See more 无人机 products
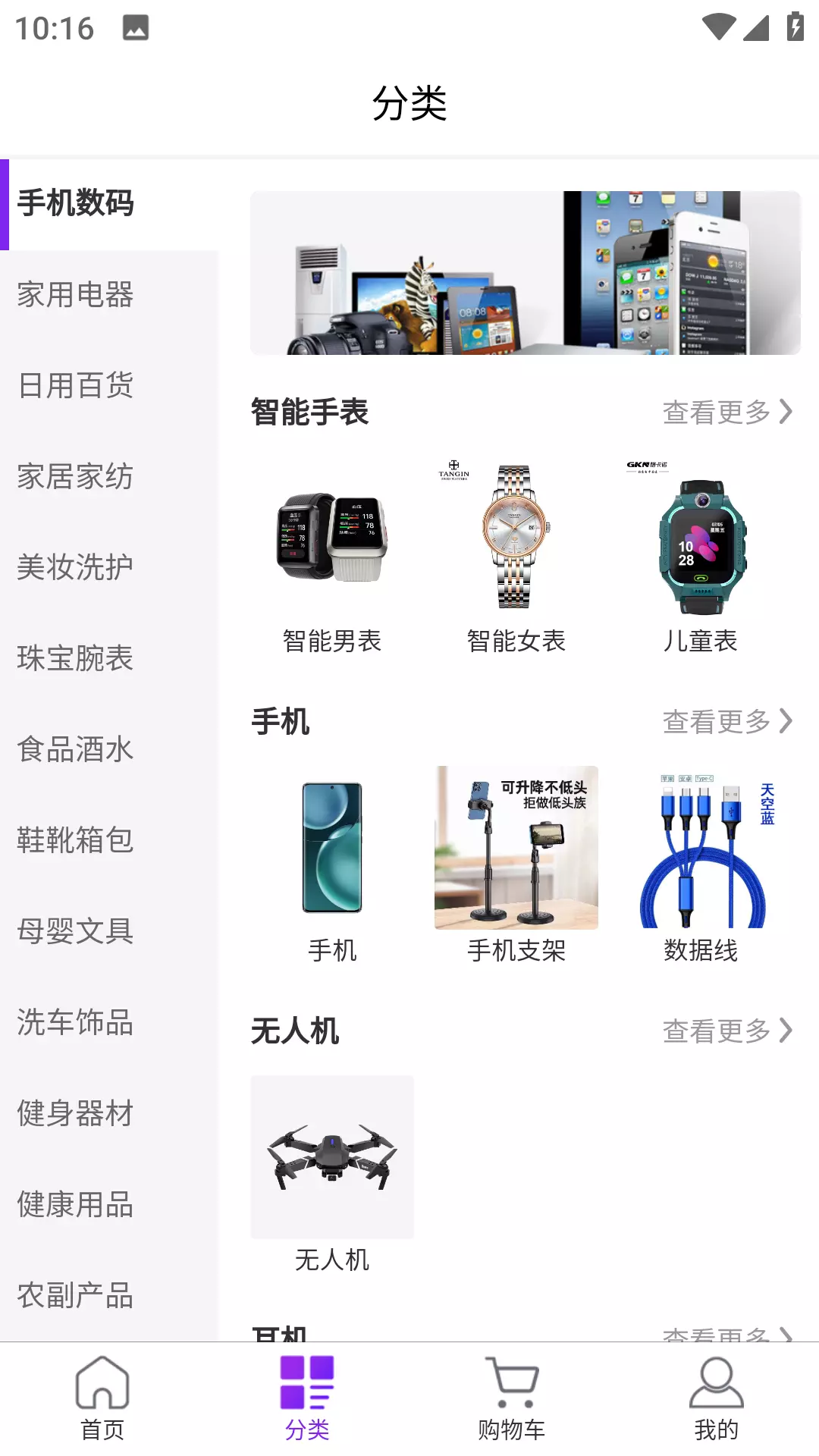819x1456 pixels. (728, 1031)
